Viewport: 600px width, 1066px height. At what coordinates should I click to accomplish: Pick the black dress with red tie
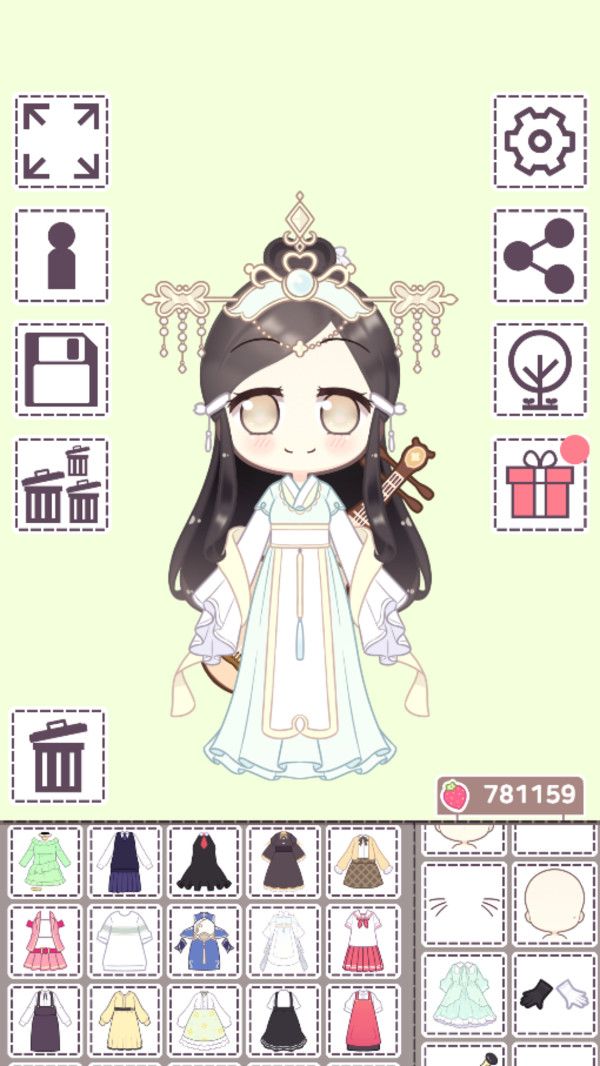[204, 862]
